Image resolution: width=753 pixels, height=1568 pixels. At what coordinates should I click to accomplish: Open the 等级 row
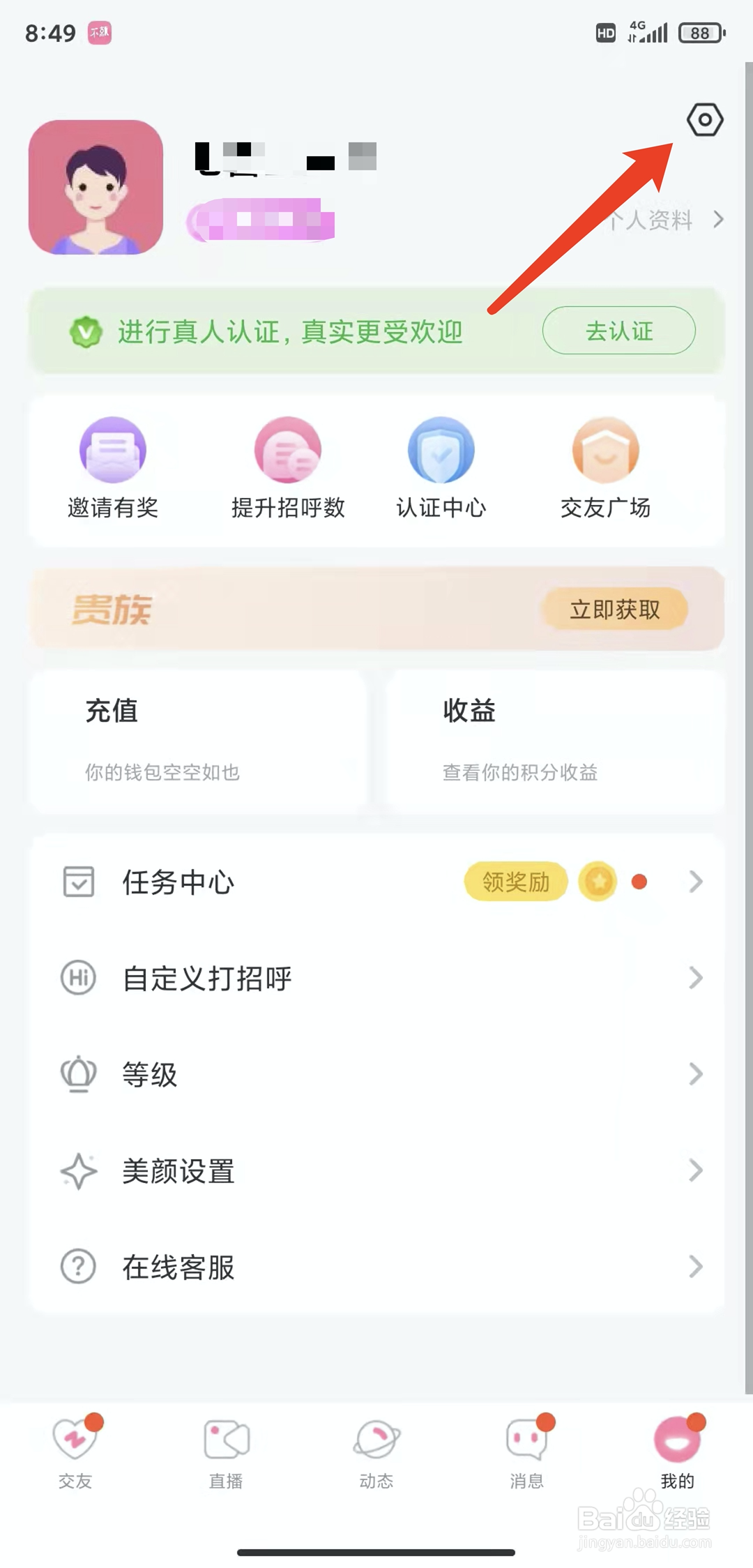tap(376, 1074)
